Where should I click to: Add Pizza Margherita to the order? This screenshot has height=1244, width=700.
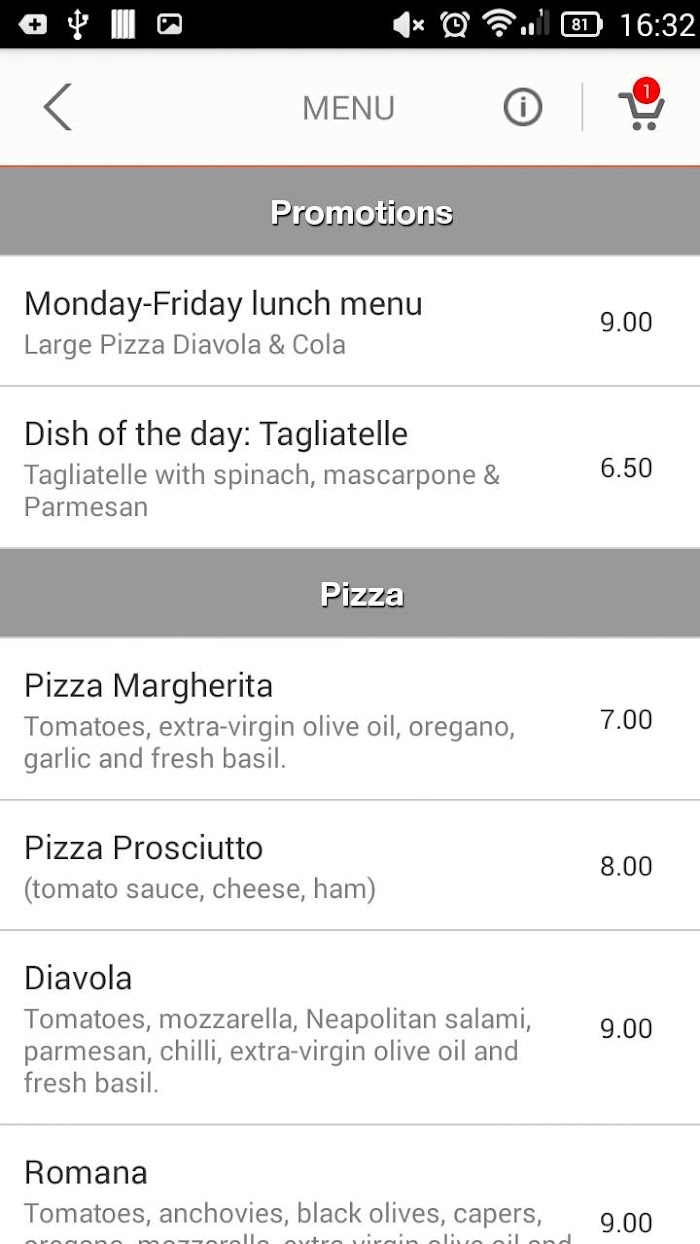(x=350, y=719)
